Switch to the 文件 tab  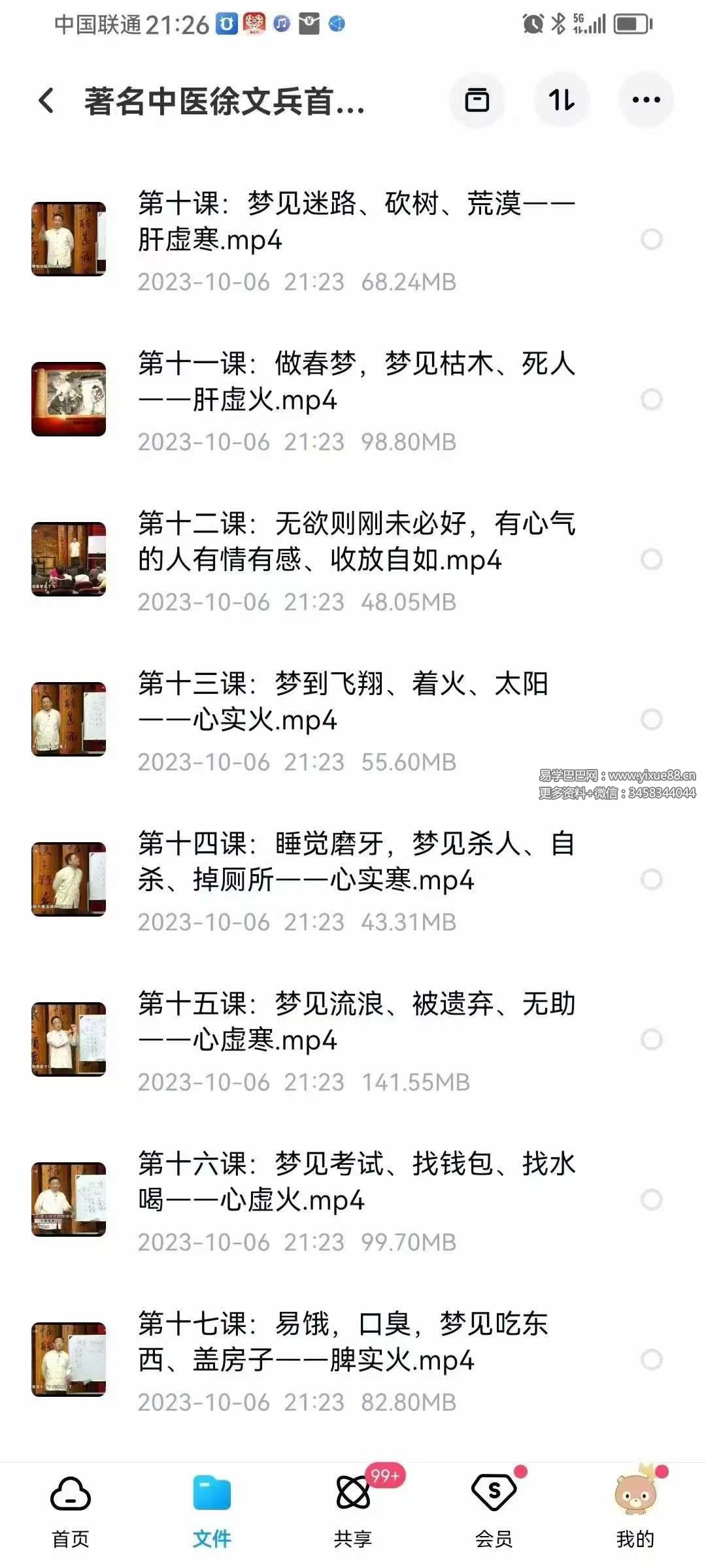212,1511
